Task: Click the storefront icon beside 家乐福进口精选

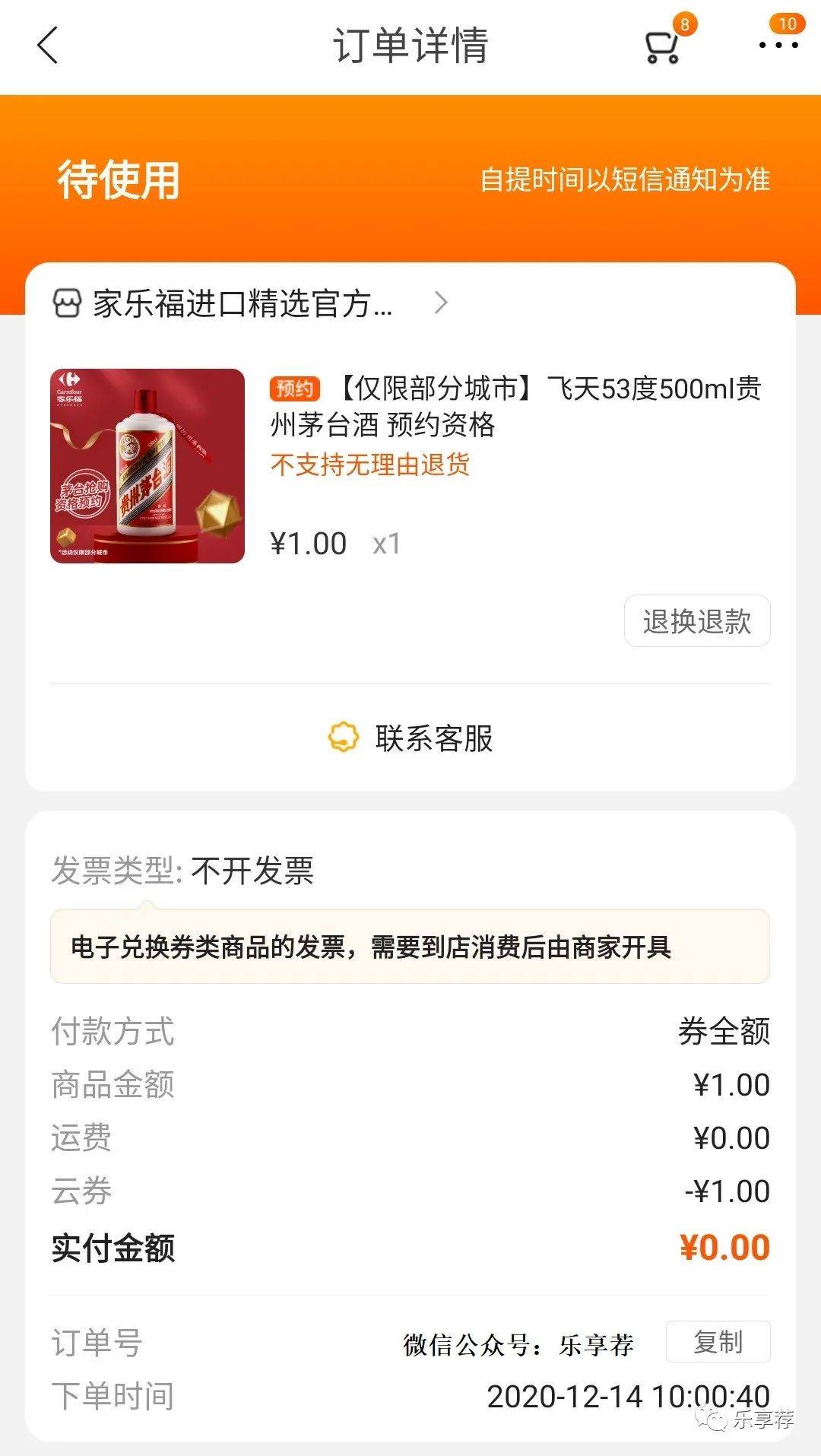Action: click(x=67, y=303)
